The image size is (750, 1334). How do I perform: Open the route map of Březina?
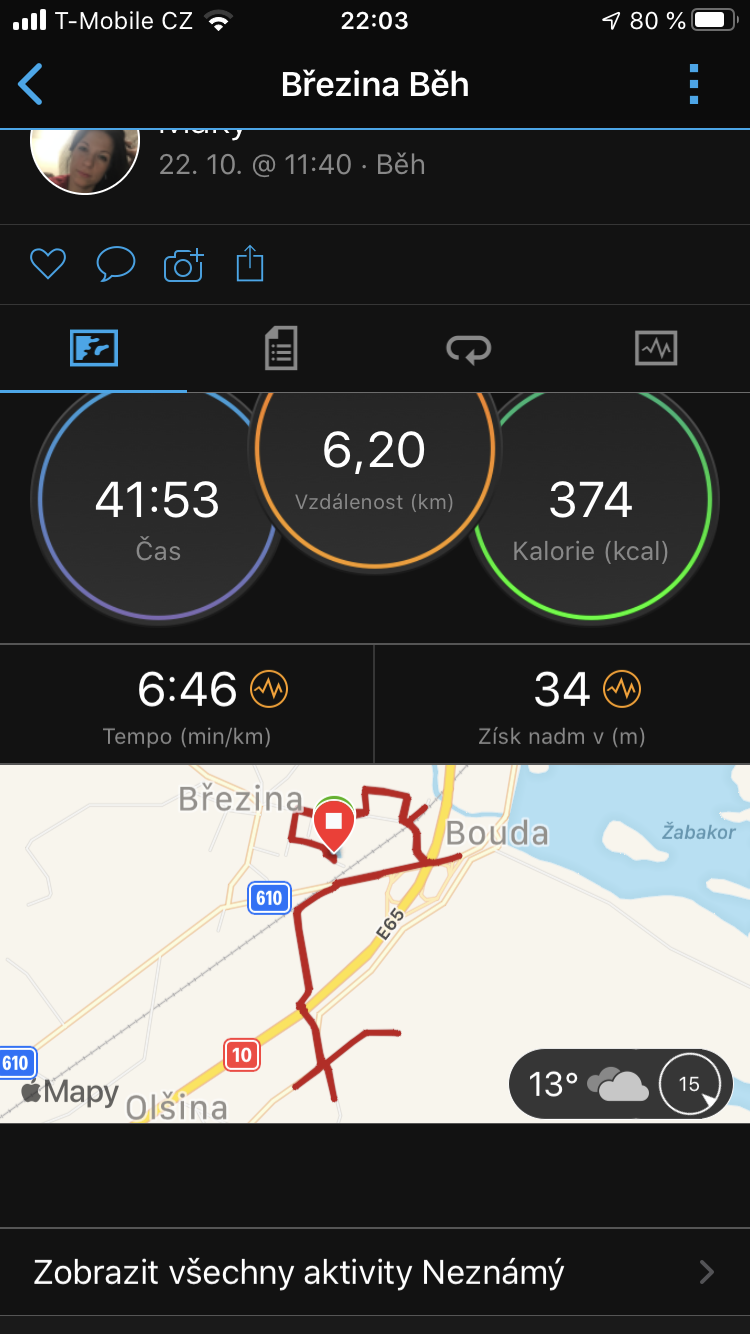click(375, 944)
